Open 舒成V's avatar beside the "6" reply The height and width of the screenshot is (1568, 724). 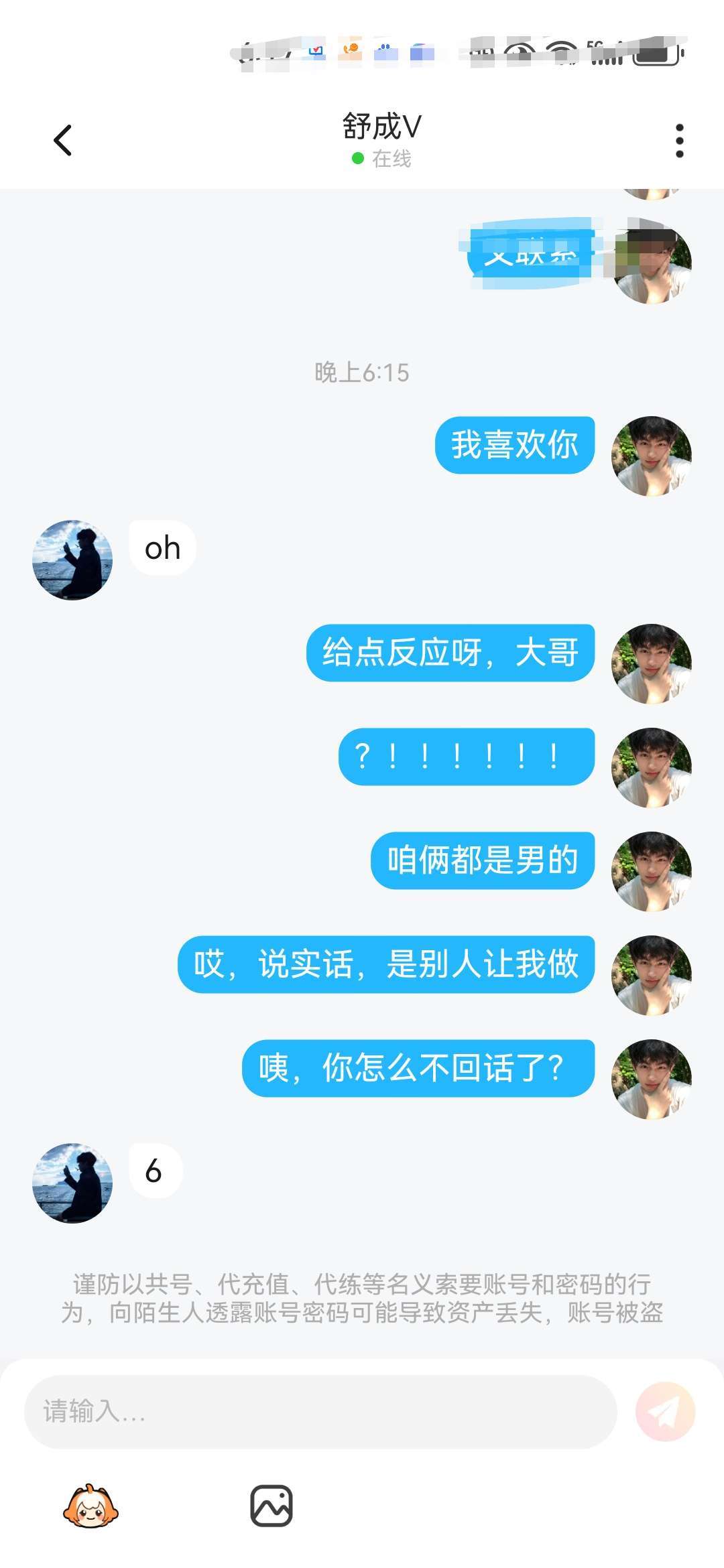[x=72, y=1183]
